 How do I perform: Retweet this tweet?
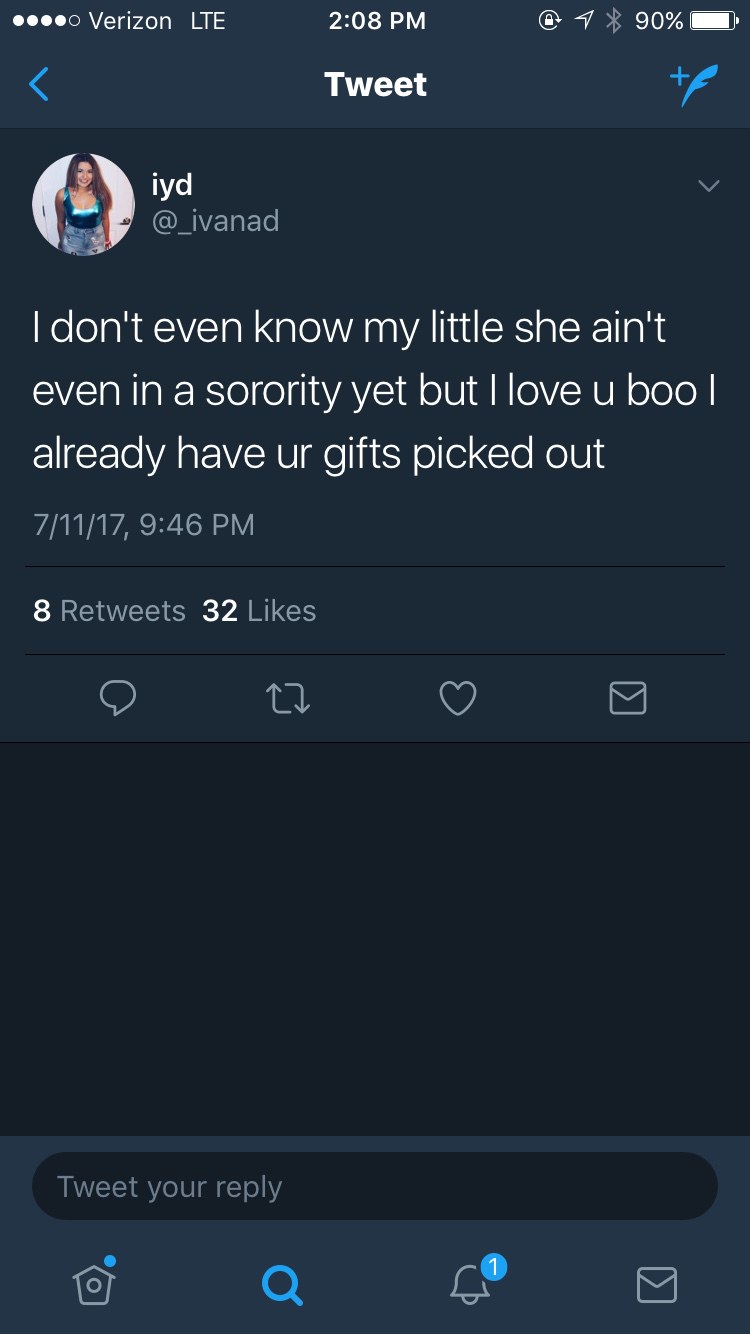(x=287, y=698)
